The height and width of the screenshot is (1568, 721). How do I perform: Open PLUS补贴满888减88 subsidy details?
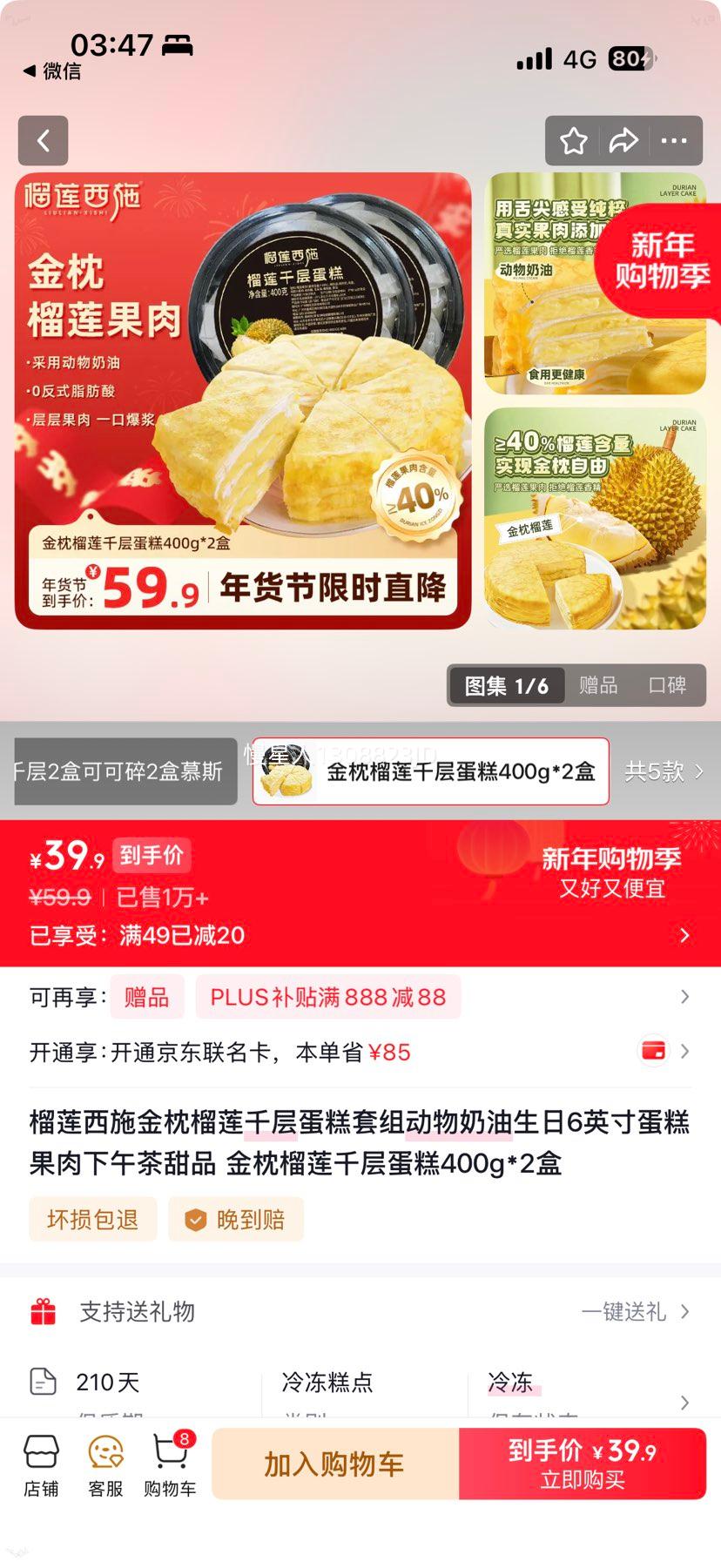point(327,996)
